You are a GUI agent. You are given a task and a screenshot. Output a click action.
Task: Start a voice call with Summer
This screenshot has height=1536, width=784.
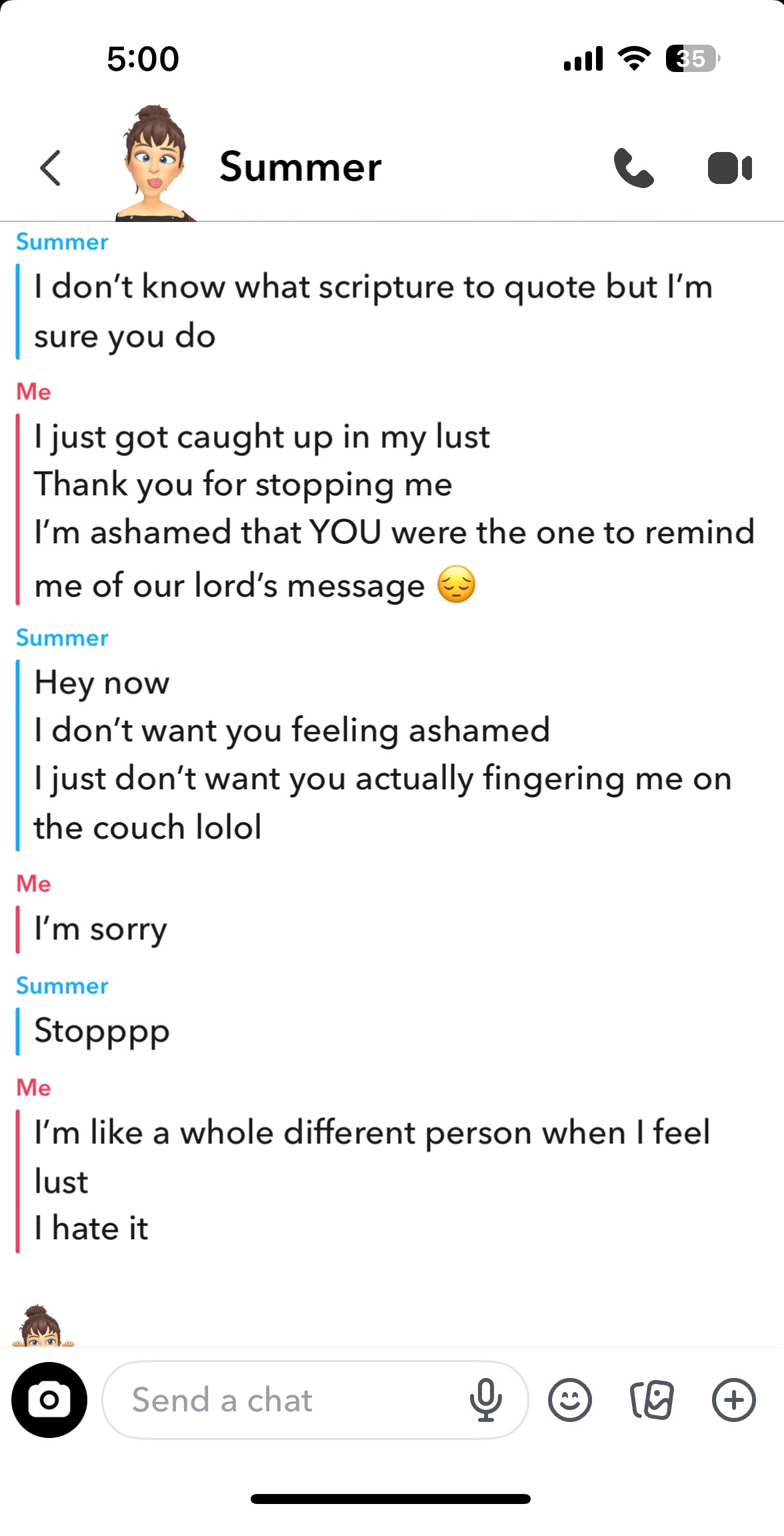point(633,167)
